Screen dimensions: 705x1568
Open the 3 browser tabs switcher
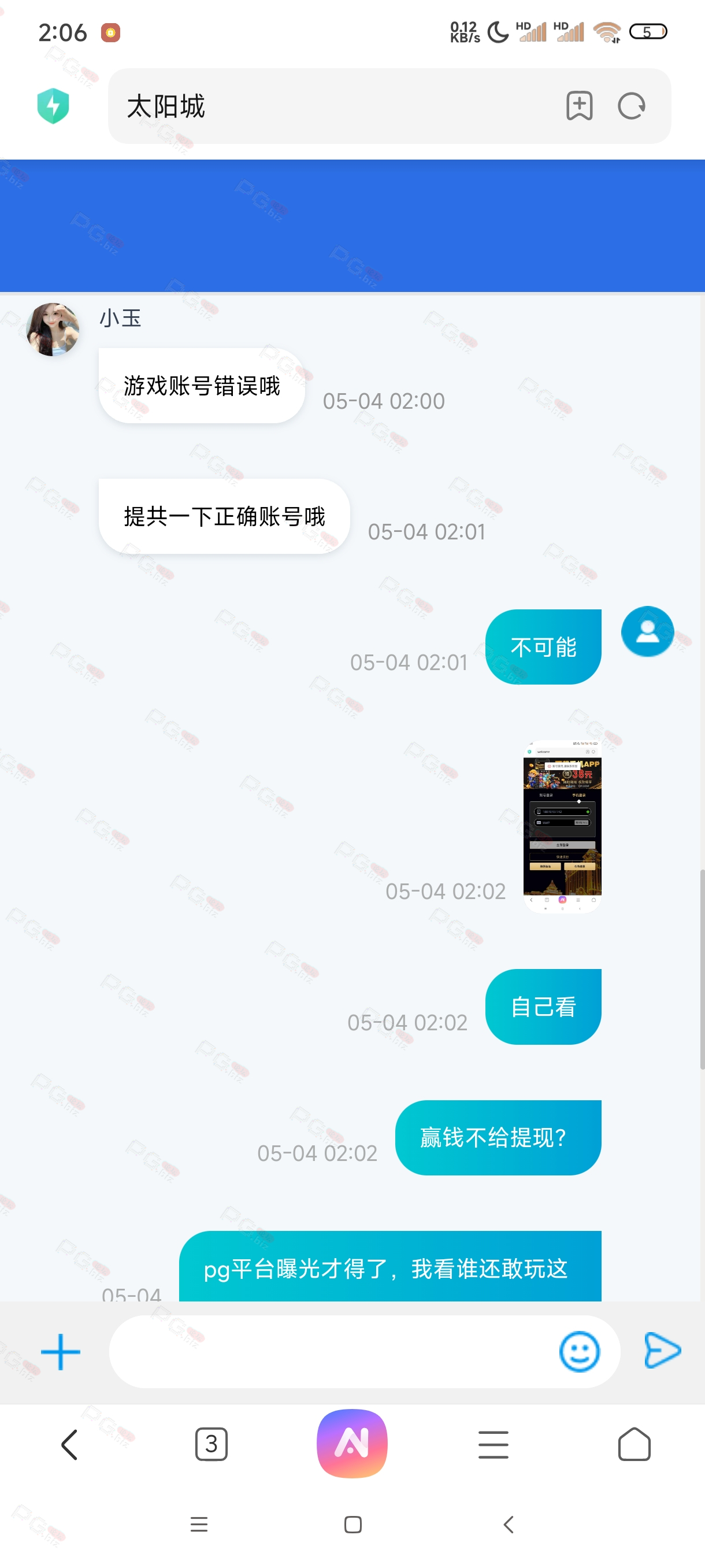point(211,1444)
